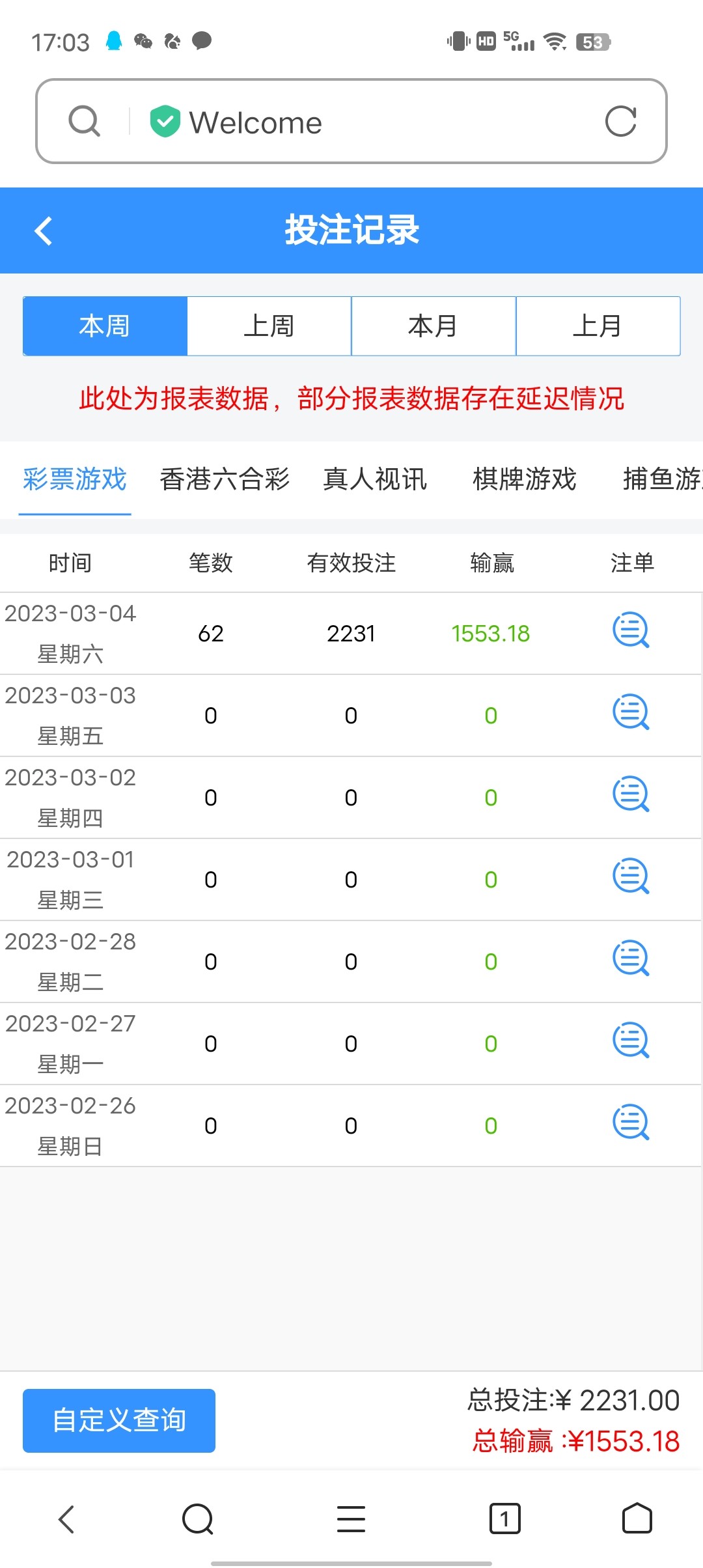
Task: Open the 真人视讯 category tab
Action: [375, 479]
